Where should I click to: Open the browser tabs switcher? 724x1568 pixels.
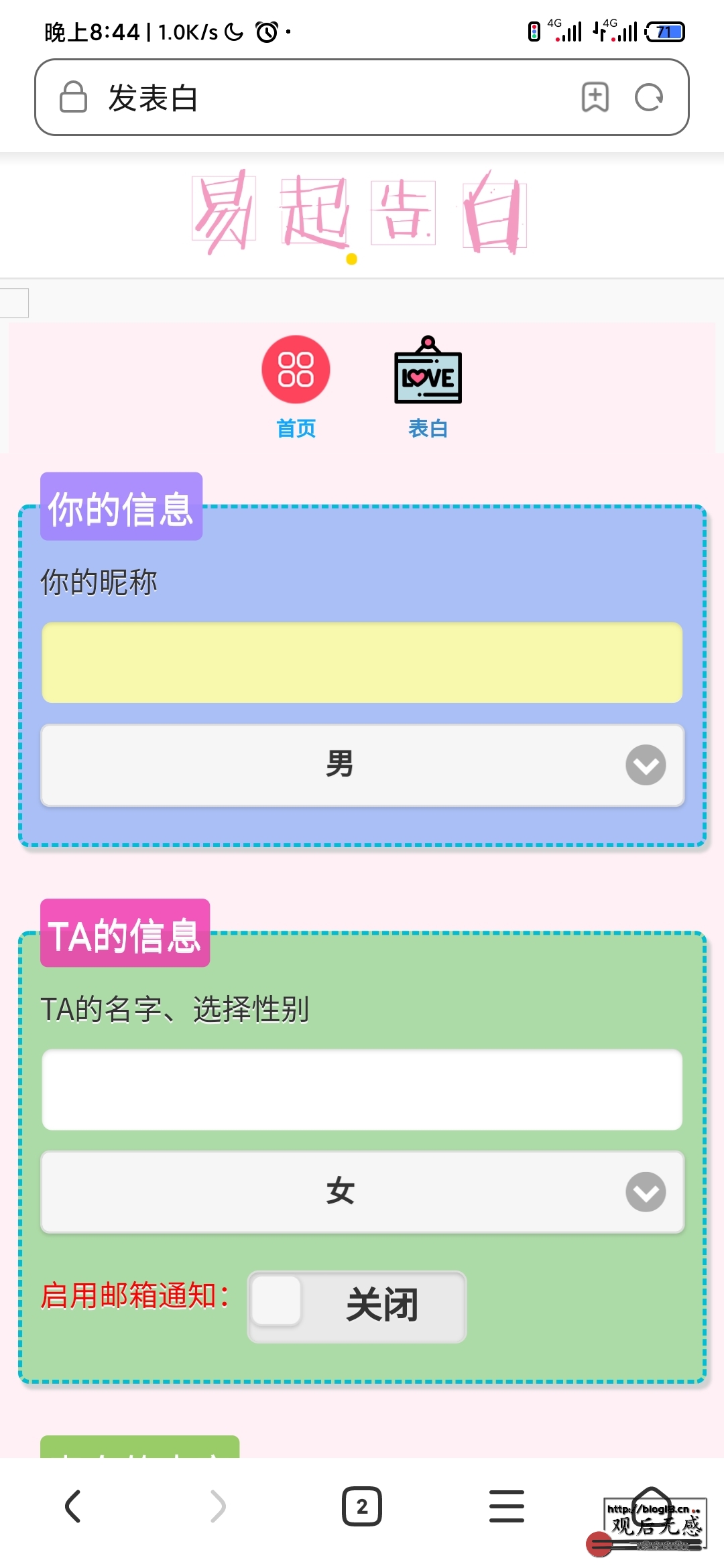click(x=362, y=1506)
